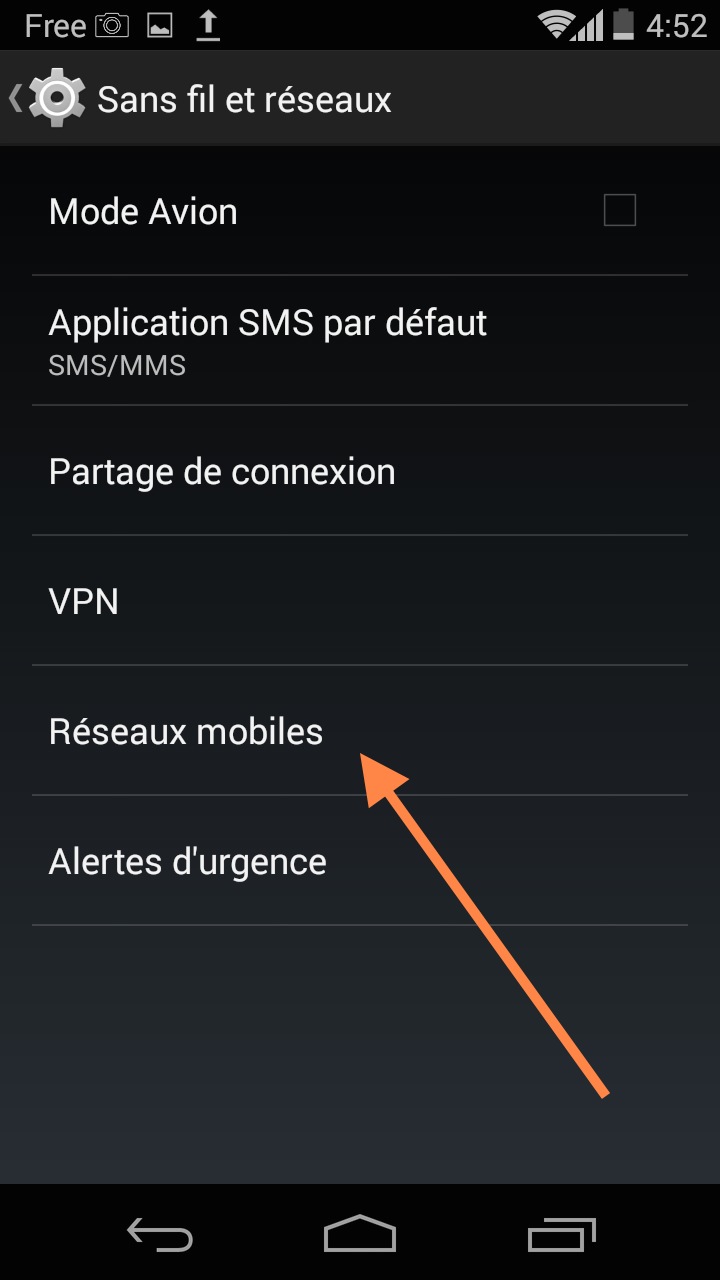Image resolution: width=720 pixels, height=1280 pixels.
Task: Open the recent apps view
Action: click(x=561, y=1234)
